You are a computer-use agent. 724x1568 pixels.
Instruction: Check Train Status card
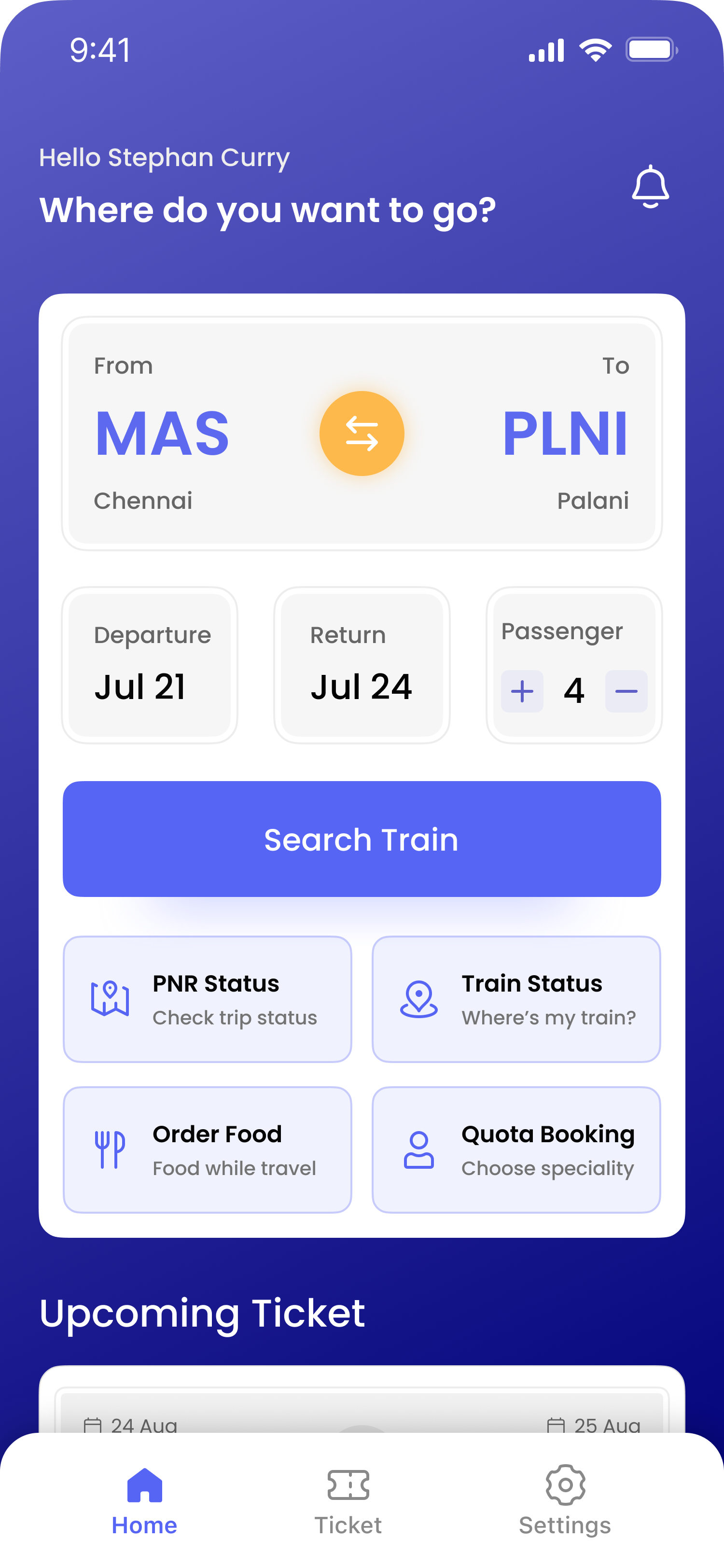(x=516, y=999)
